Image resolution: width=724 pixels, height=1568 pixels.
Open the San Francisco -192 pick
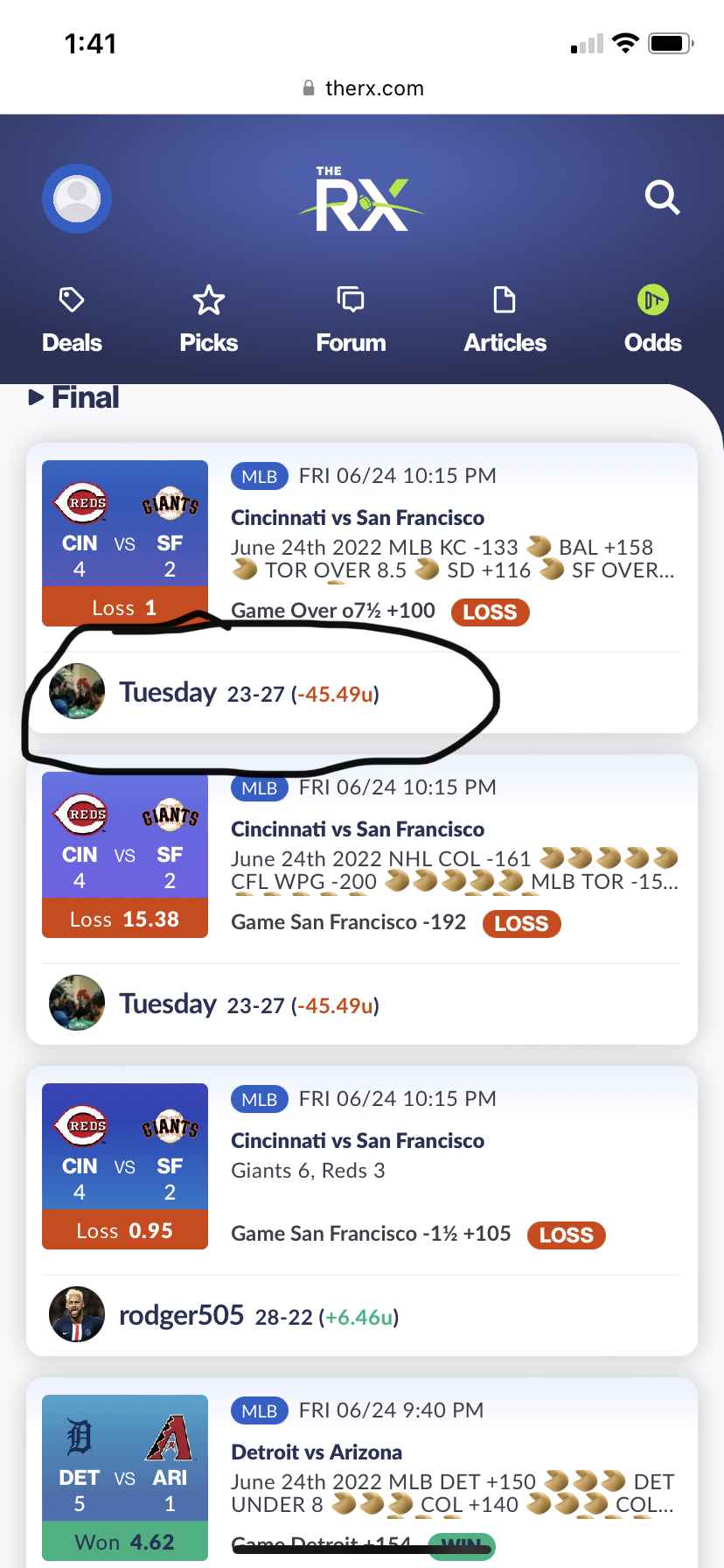[348, 922]
